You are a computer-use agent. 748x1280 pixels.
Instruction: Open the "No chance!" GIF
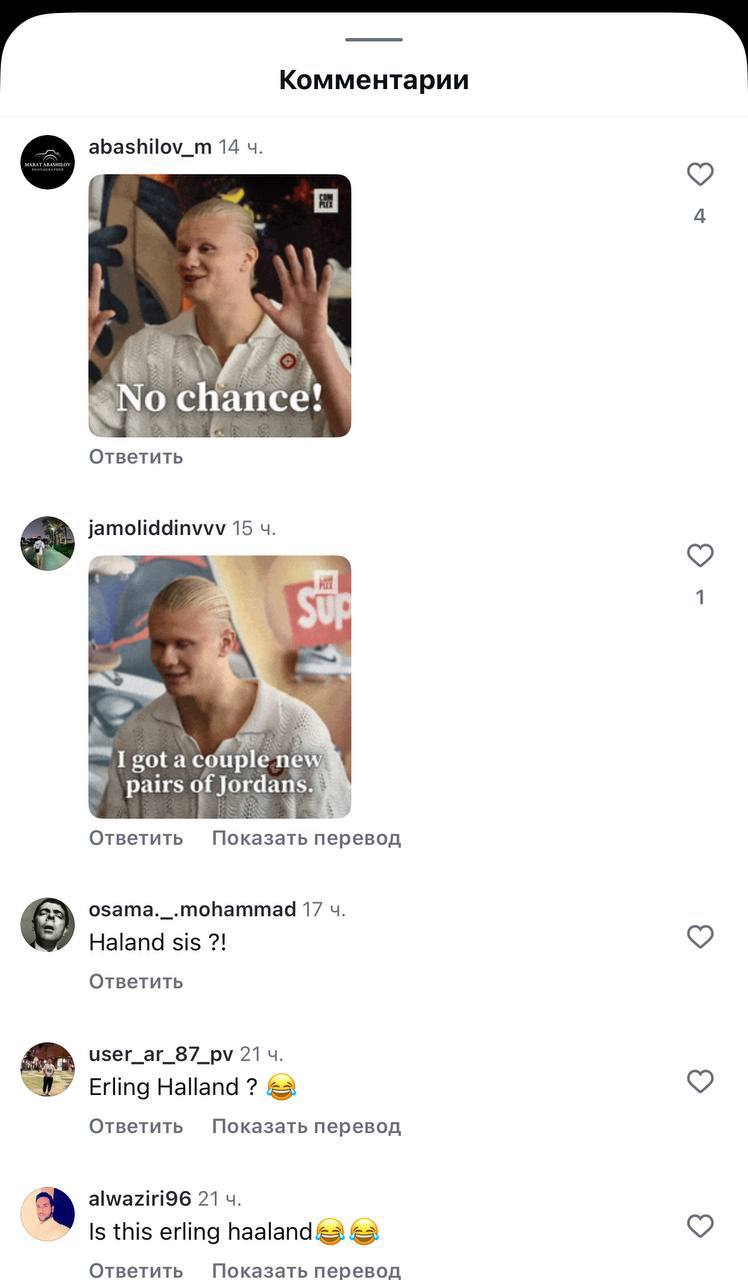[x=220, y=305]
